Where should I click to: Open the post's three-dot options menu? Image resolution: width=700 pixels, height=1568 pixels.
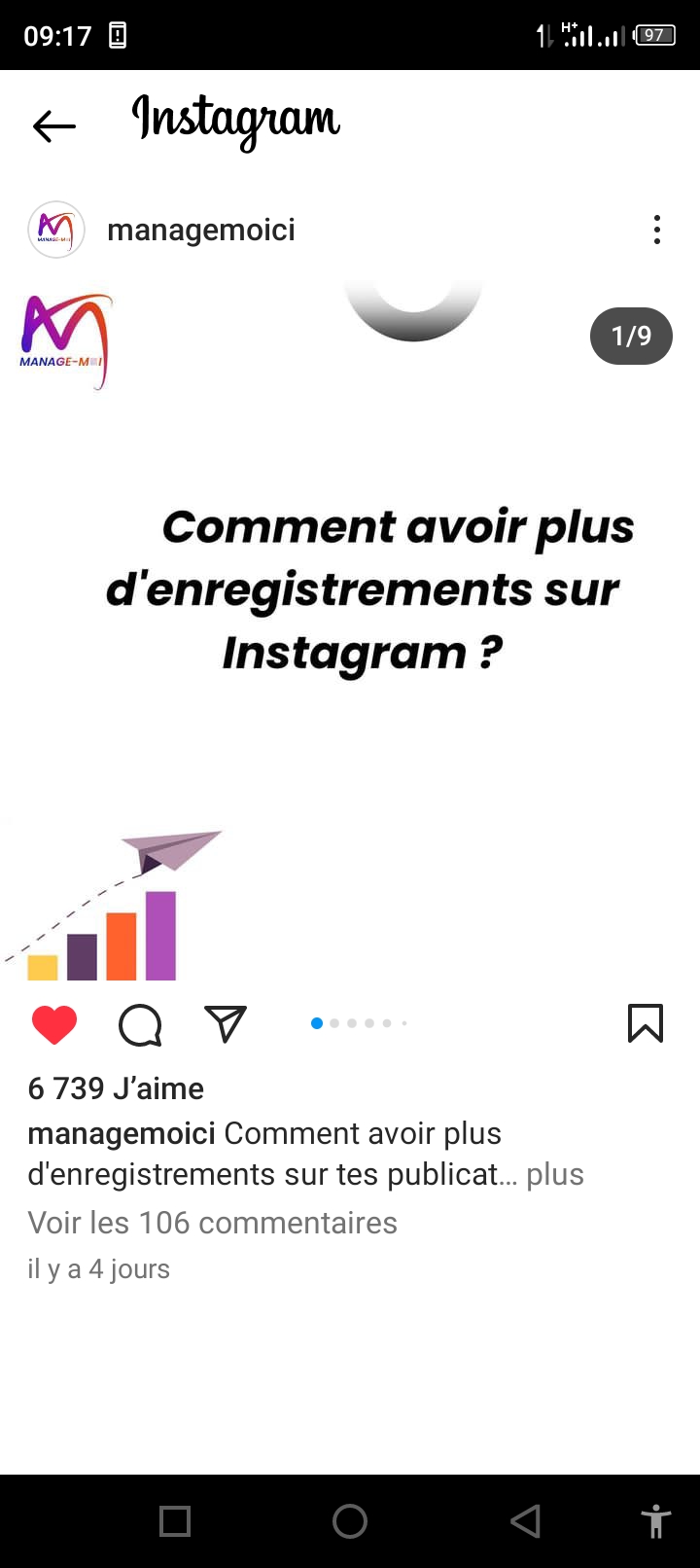tap(657, 230)
